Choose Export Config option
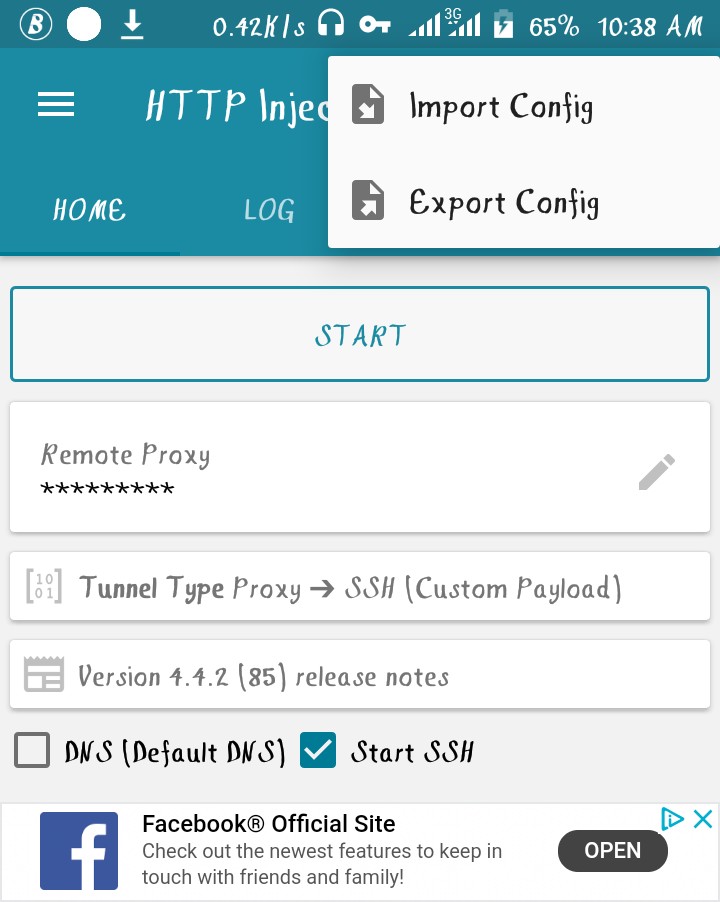 [x=503, y=203]
